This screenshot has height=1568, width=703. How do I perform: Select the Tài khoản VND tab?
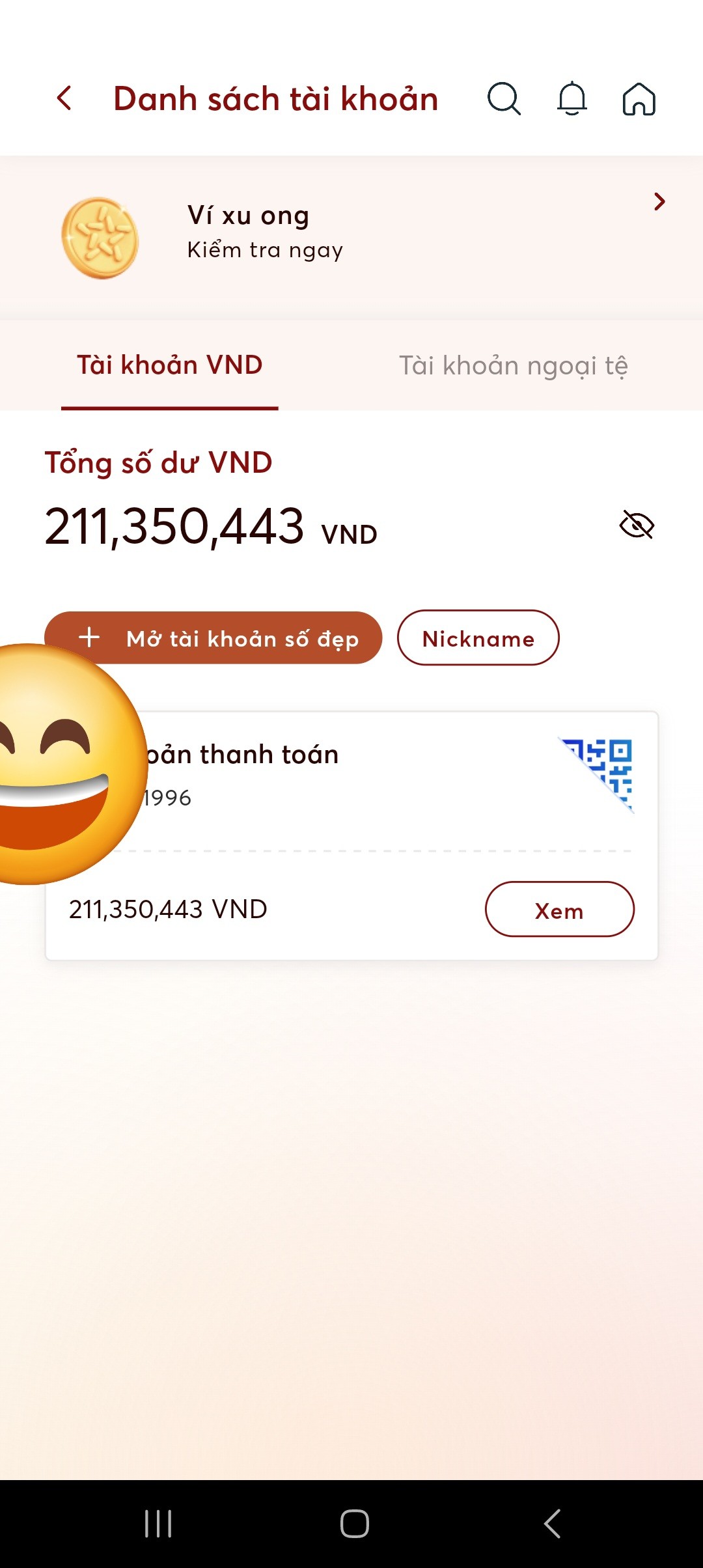click(170, 366)
